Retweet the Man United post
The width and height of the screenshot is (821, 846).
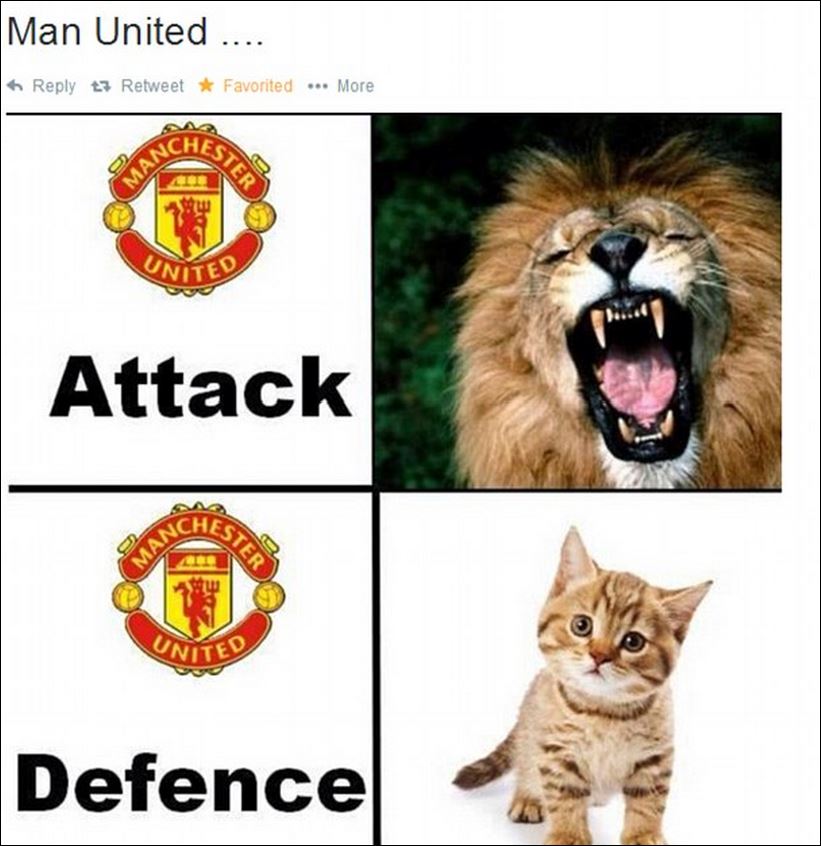coord(139,86)
